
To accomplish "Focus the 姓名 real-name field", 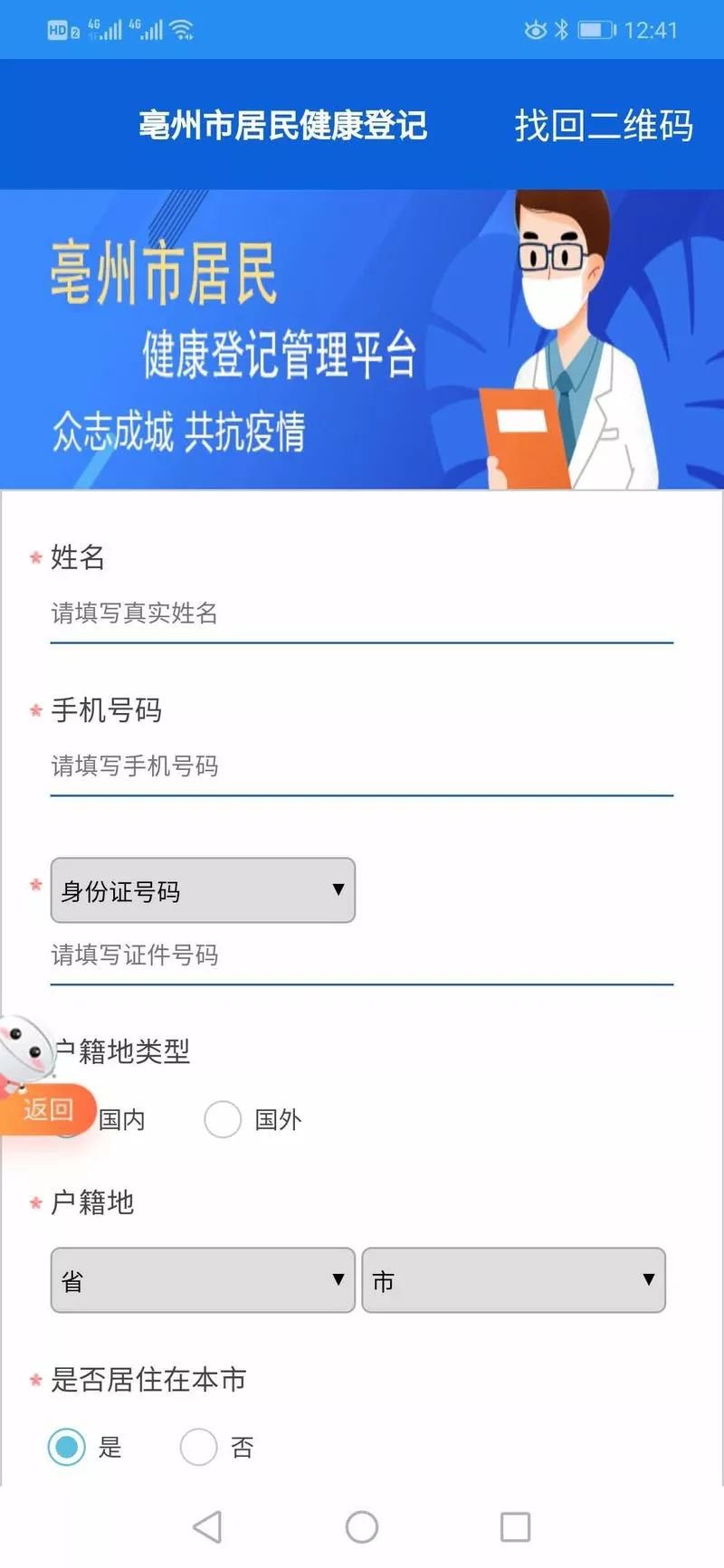I will coord(361,613).
